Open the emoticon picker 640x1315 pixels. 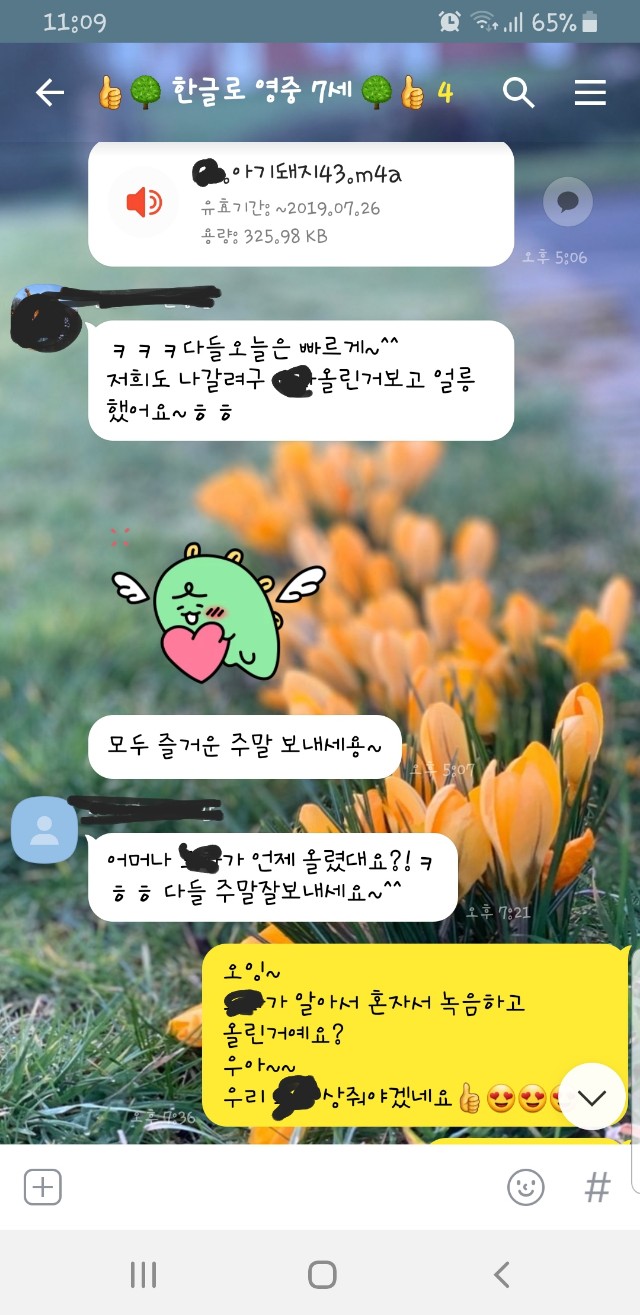[525, 1187]
